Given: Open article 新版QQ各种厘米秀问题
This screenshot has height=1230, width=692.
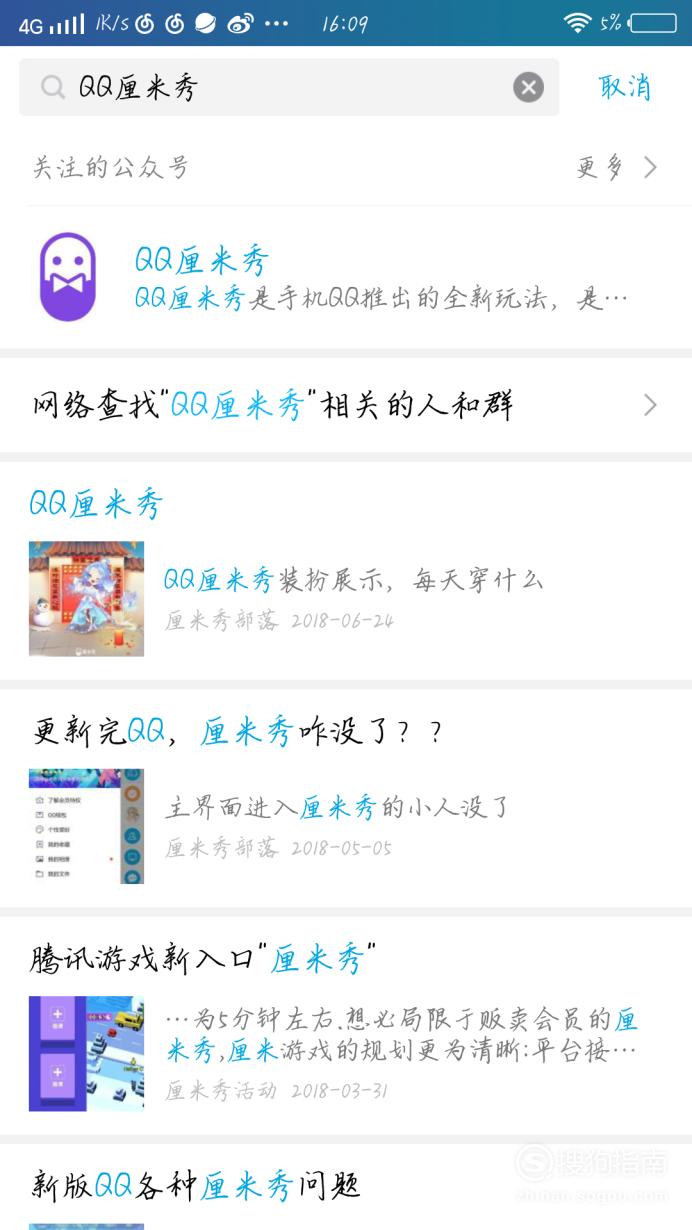Looking at the screenshot, I should pyautogui.click(x=346, y=1187).
